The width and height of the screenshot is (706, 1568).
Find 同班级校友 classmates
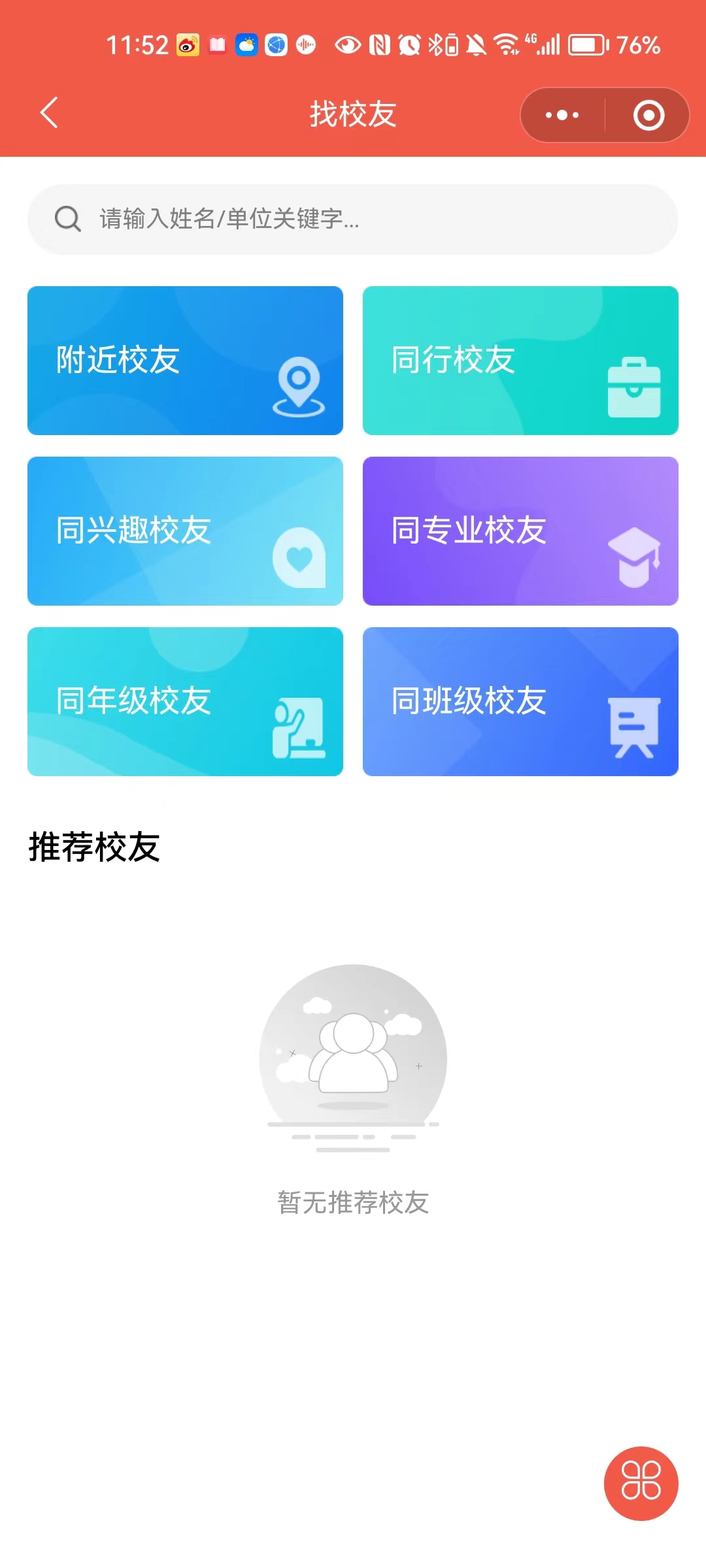coord(520,702)
